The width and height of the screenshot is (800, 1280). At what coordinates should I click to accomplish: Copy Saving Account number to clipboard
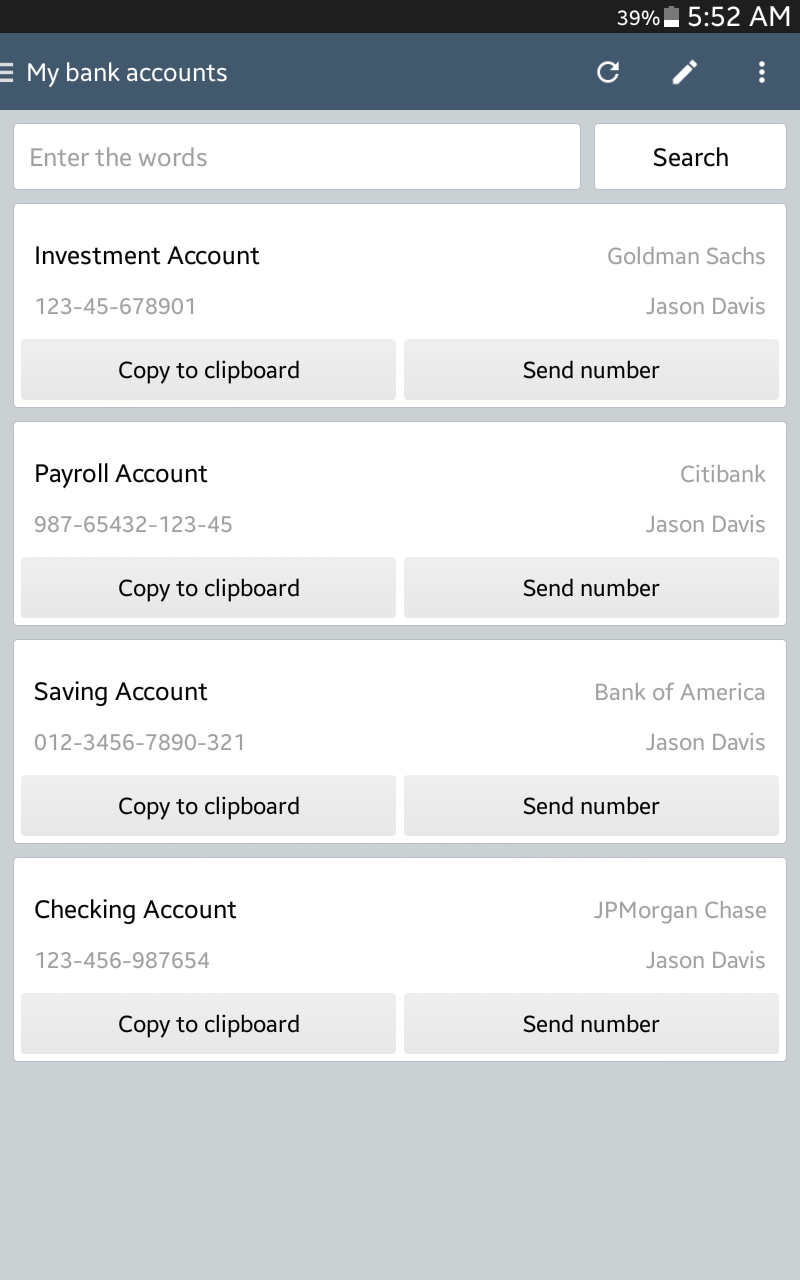pos(208,806)
